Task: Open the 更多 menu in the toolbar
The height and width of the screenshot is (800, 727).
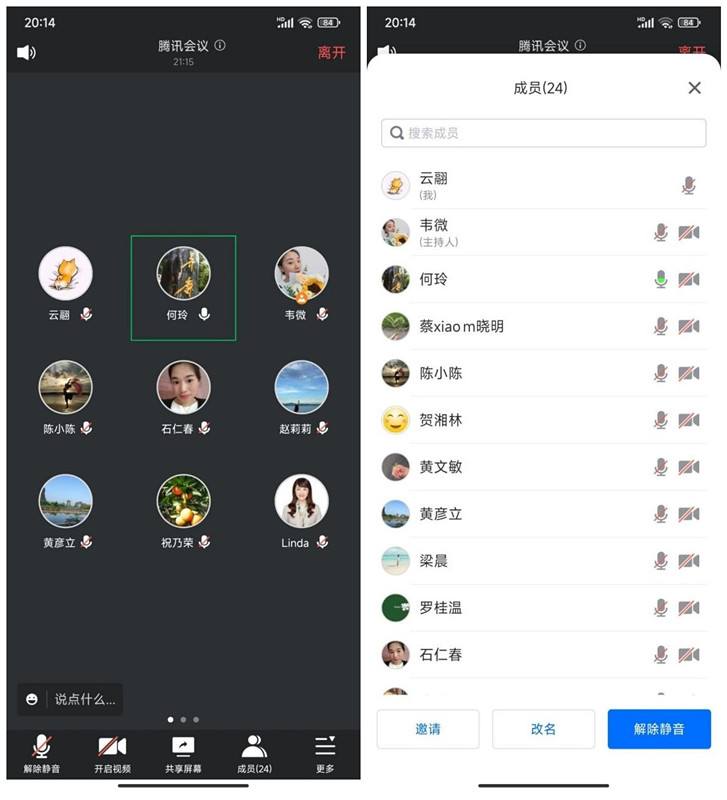Action: pyautogui.click(x=325, y=755)
